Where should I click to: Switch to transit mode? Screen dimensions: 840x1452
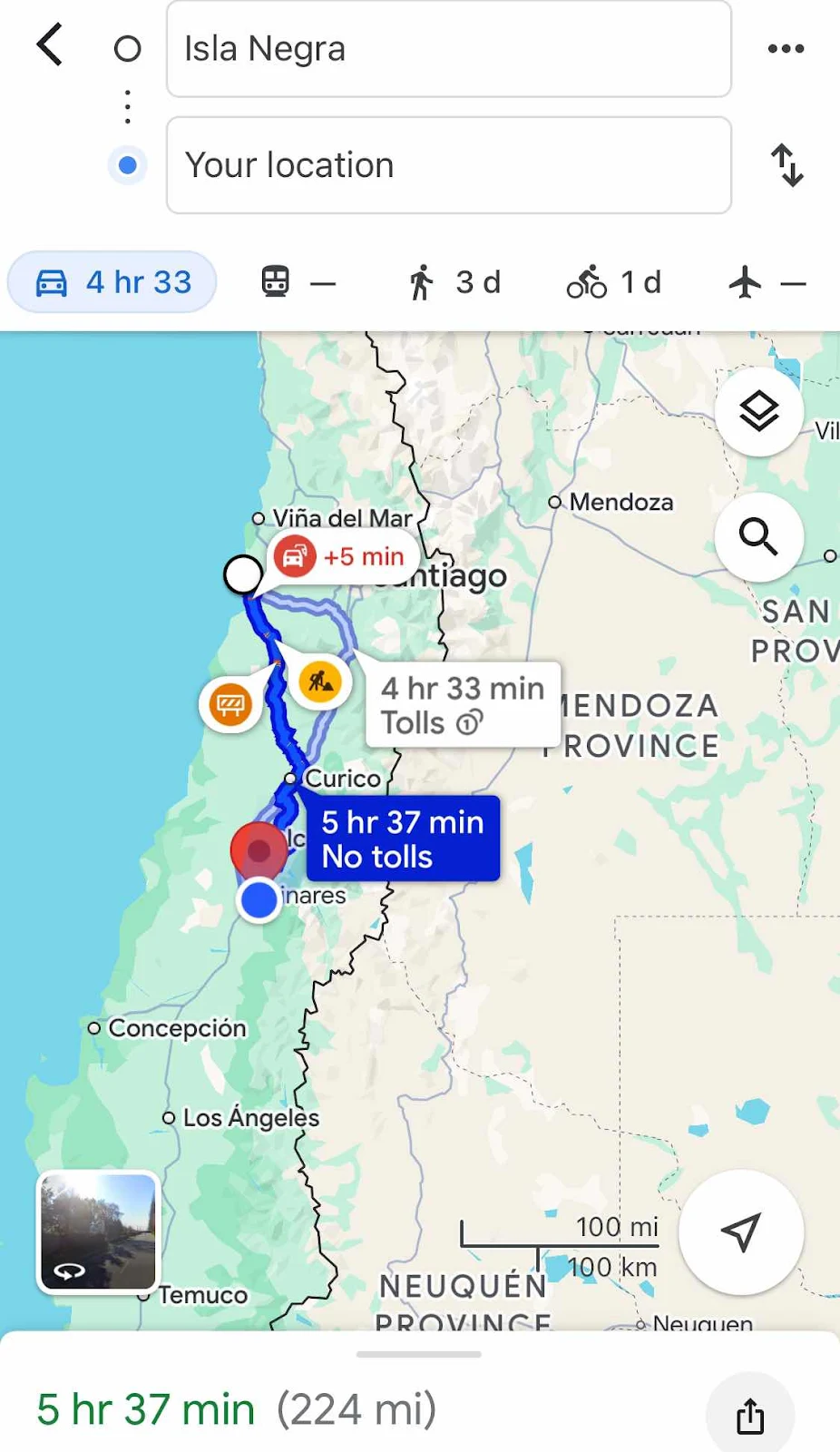click(298, 282)
